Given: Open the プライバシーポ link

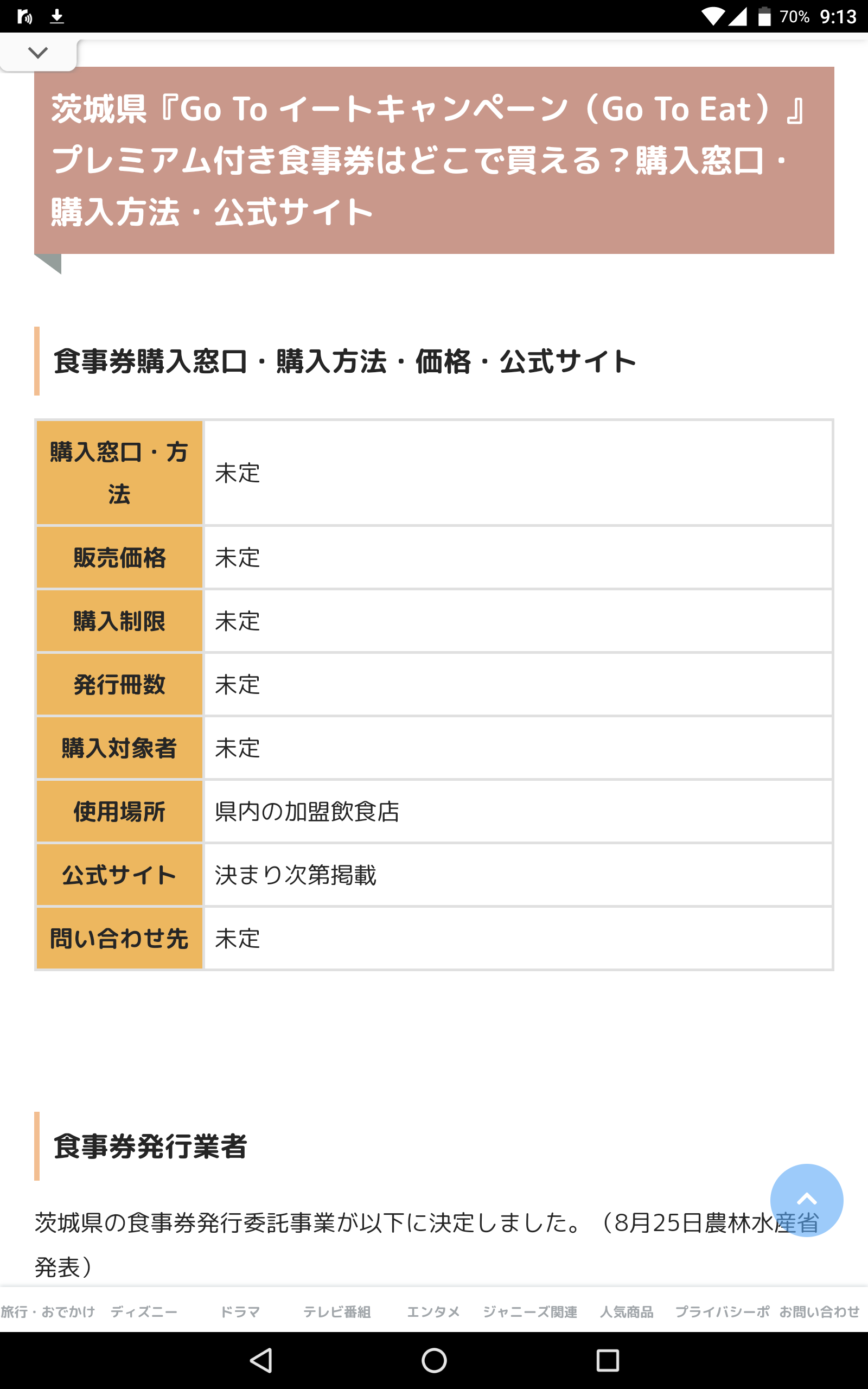Looking at the screenshot, I should tap(722, 1311).
